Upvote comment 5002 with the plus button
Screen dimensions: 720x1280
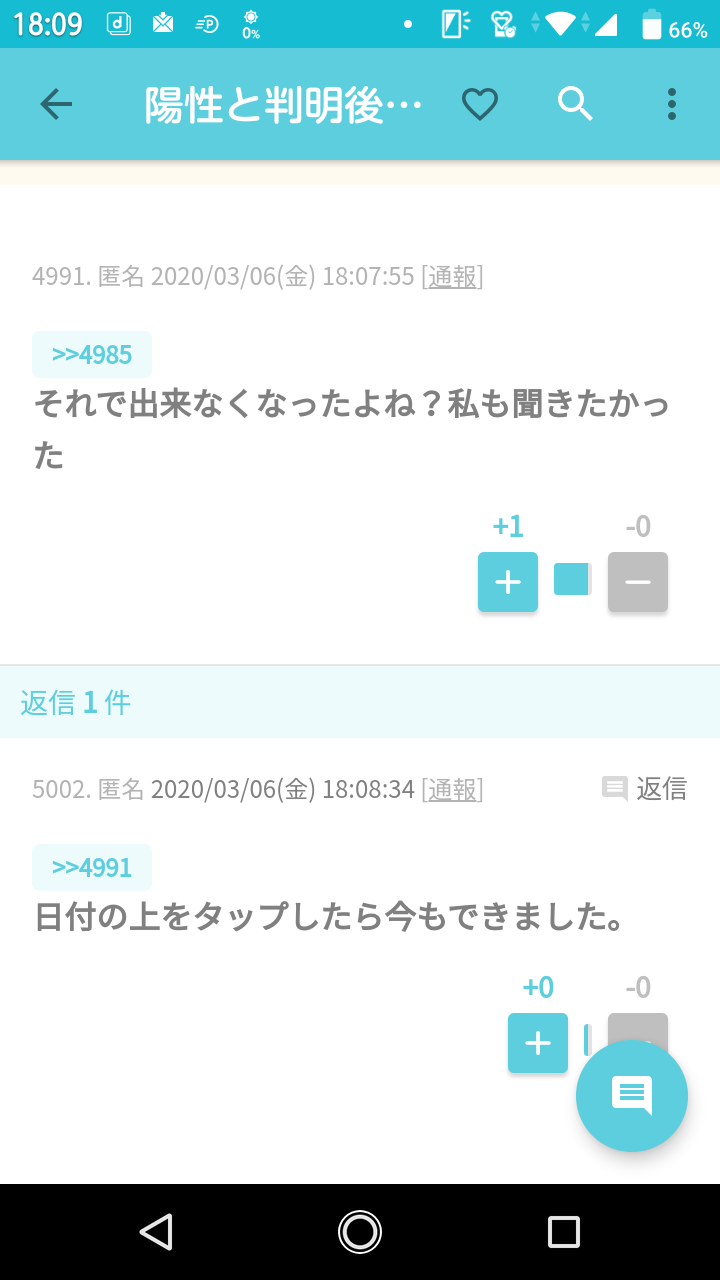click(x=538, y=1043)
